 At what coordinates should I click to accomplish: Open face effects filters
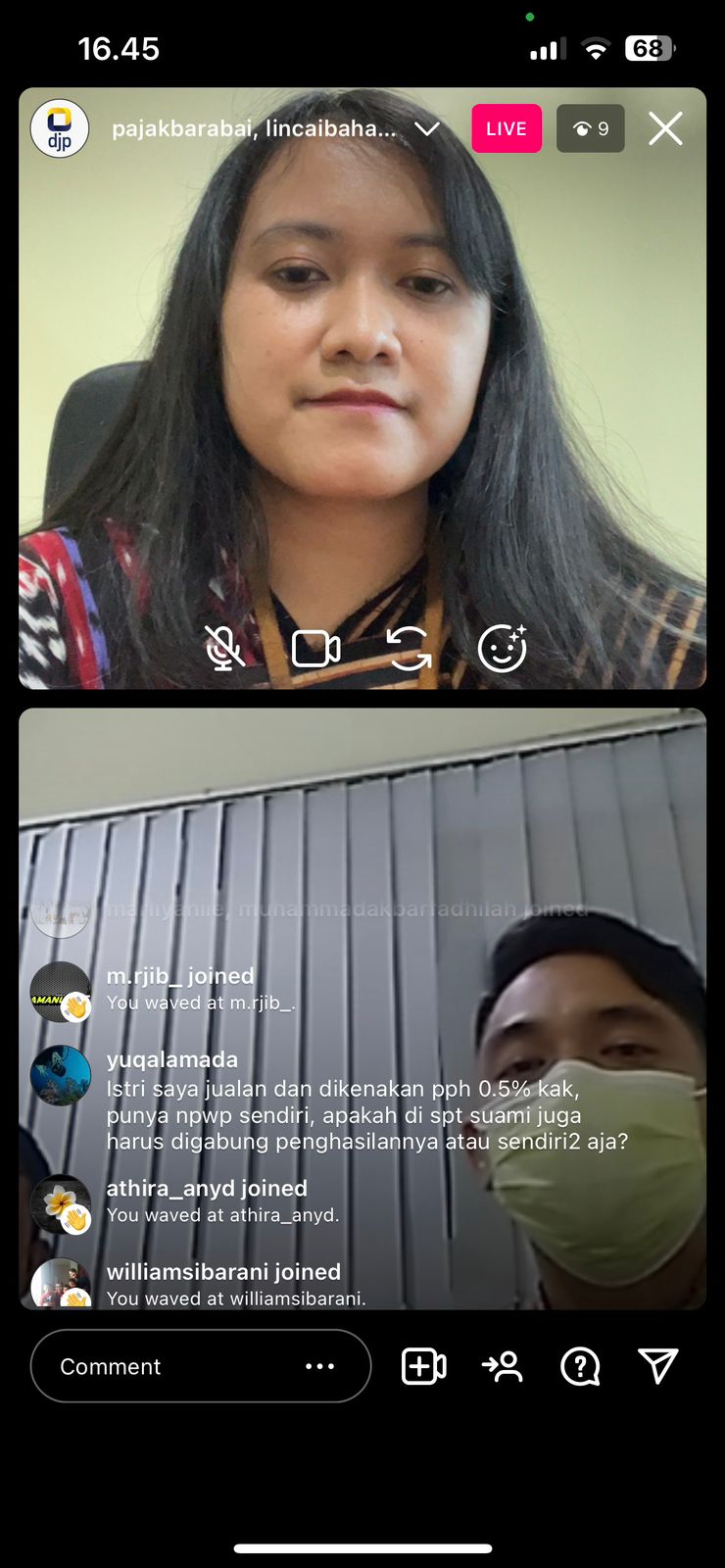pyautogui.click(x=503, y=648)
